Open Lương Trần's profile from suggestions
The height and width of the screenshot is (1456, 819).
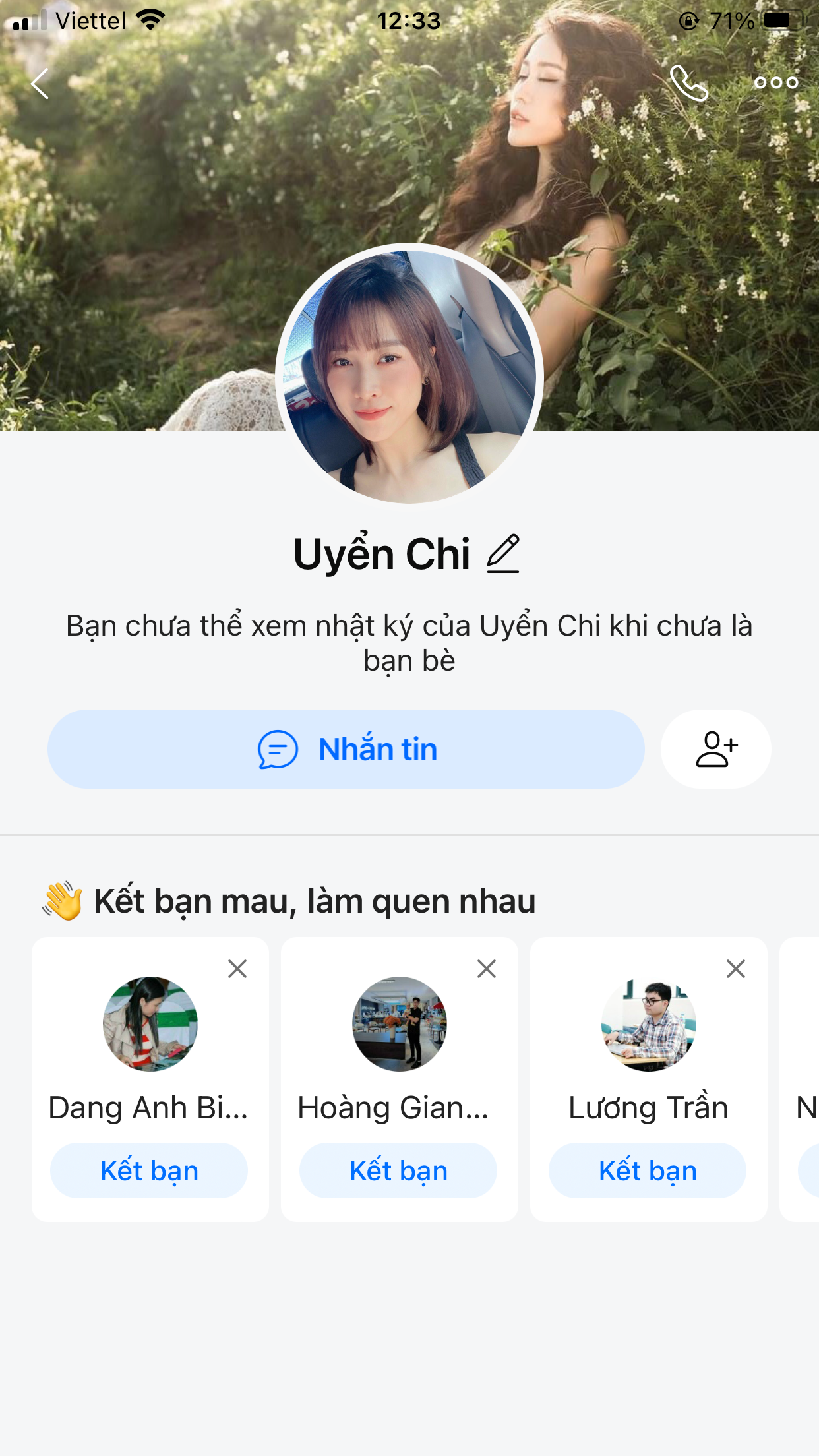pos(649,1024)
